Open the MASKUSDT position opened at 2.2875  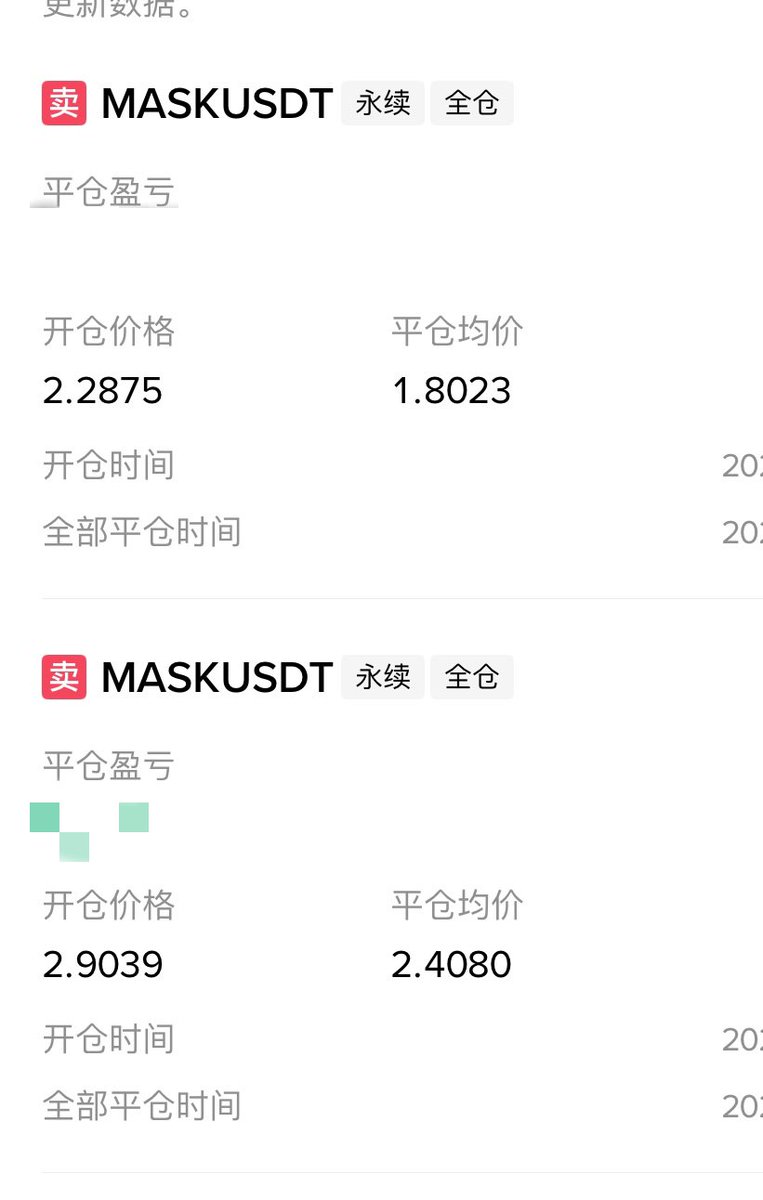(217, 104)
